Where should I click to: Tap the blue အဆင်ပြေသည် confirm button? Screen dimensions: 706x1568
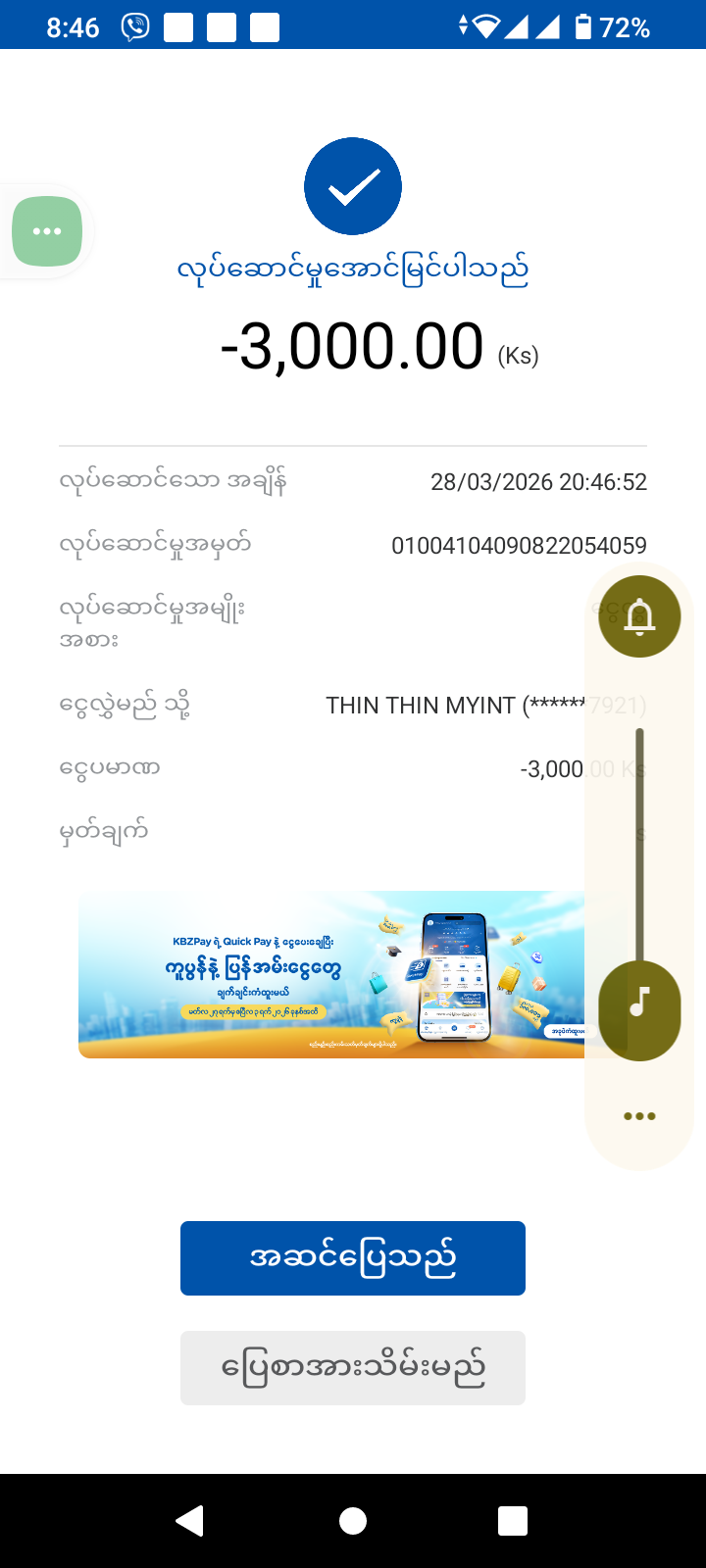(353, 1257)
